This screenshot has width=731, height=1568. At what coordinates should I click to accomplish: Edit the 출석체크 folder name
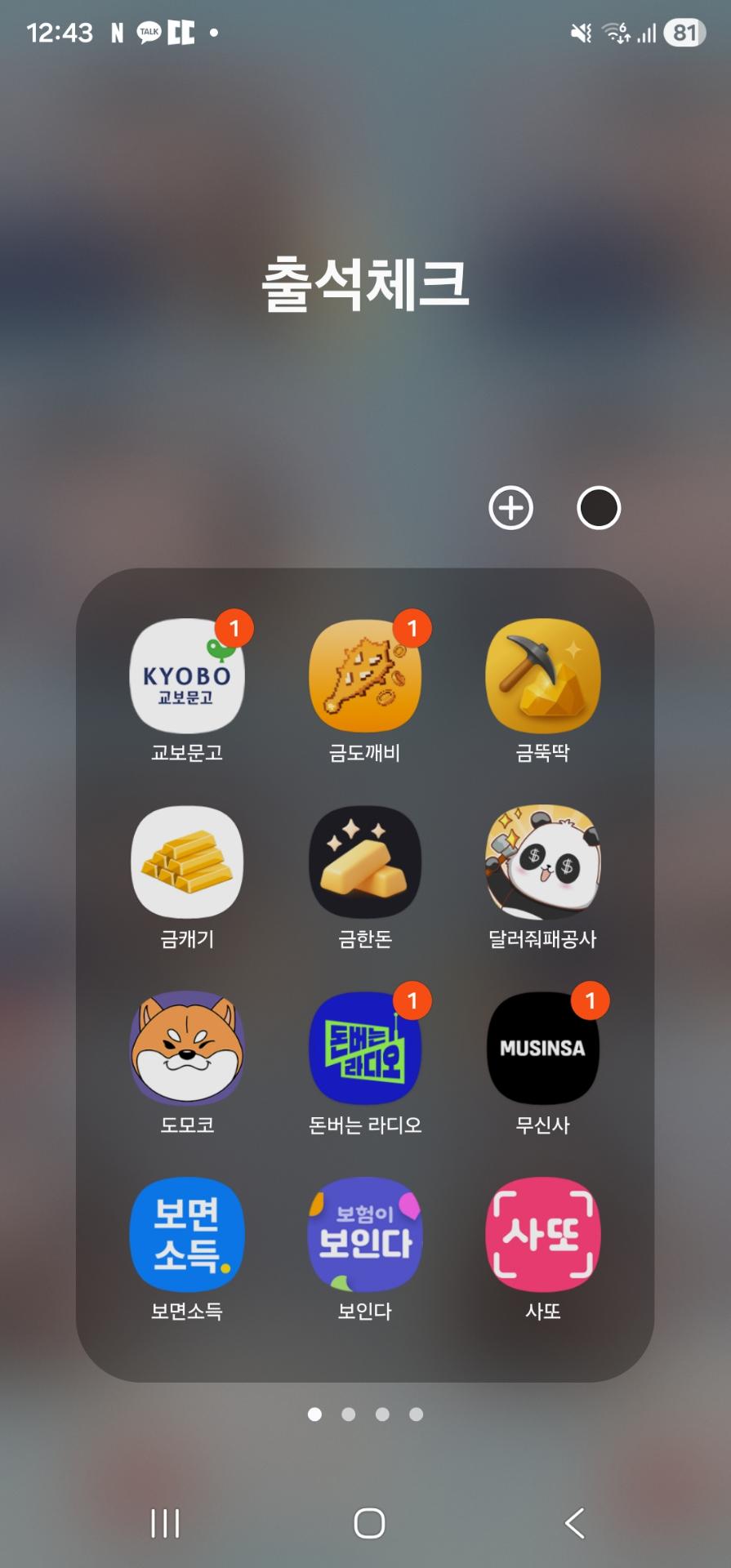click(365, 284)
